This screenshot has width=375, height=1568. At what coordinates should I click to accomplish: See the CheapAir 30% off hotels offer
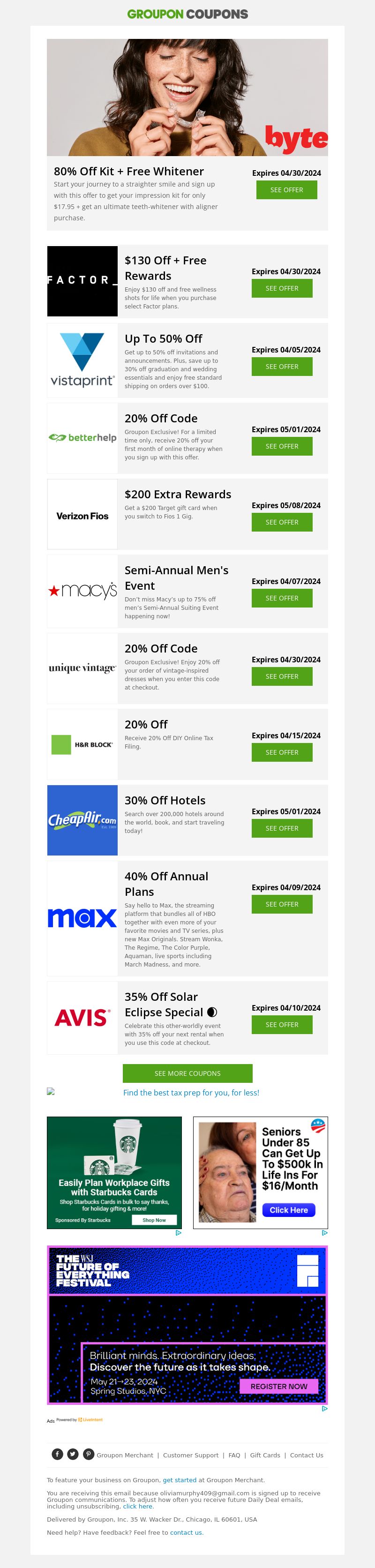click(281, 828)
